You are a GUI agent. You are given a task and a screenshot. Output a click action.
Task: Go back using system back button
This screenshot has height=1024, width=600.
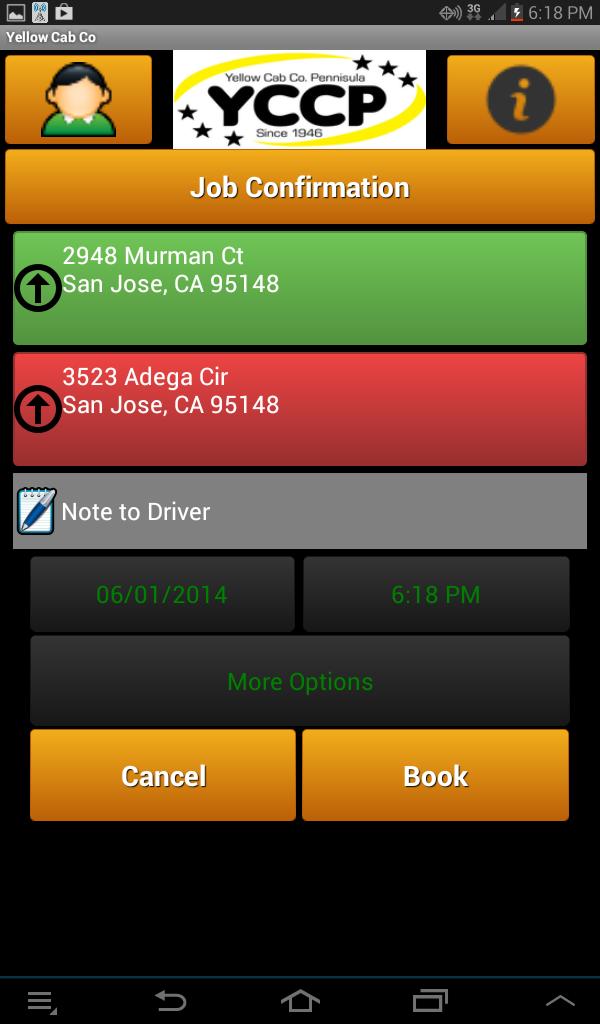[x=170, y=1000]
